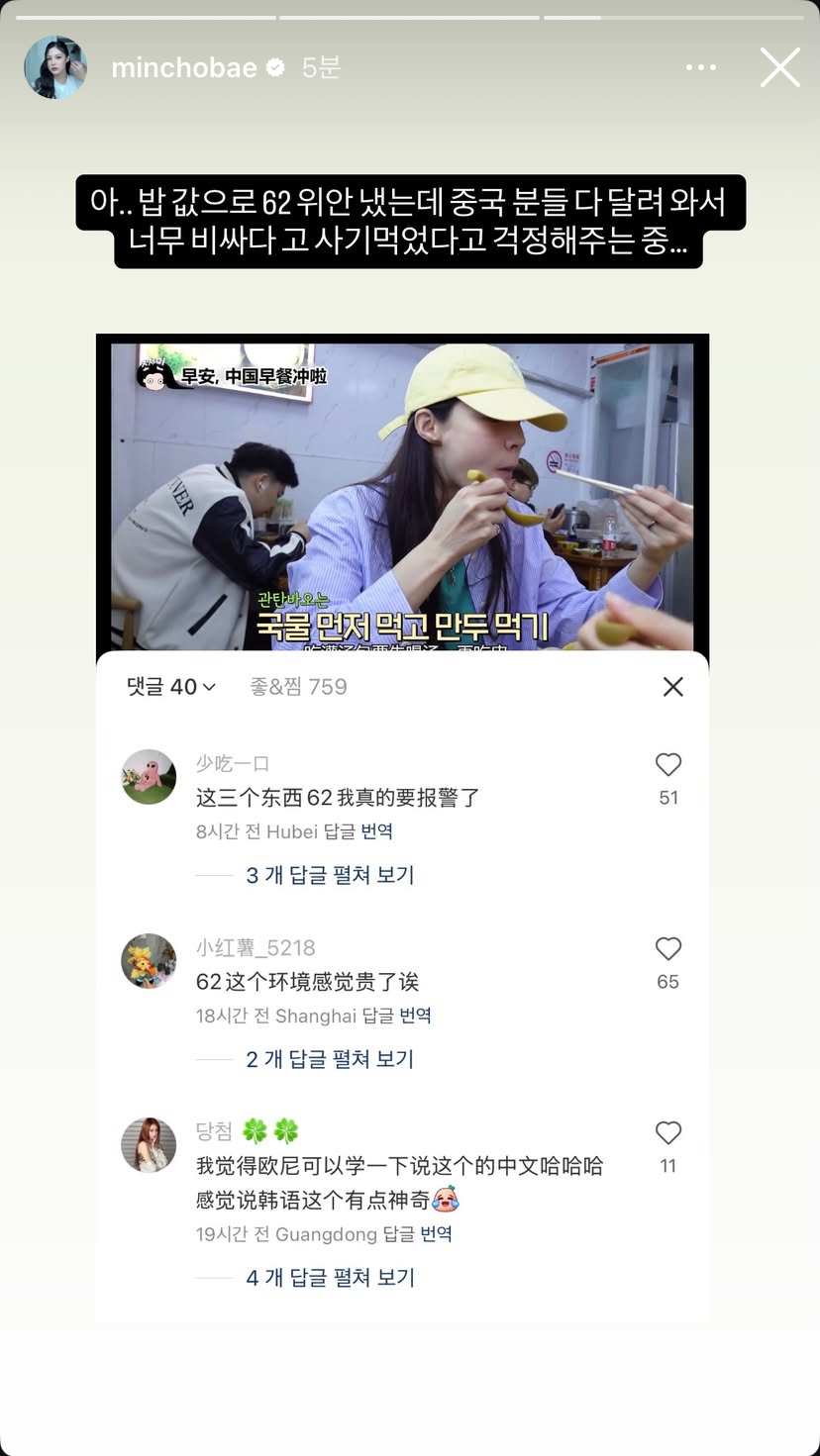Open the story options menu via three dots
Viewport: 820px width, 1456px height.
(x=701, y=66)
